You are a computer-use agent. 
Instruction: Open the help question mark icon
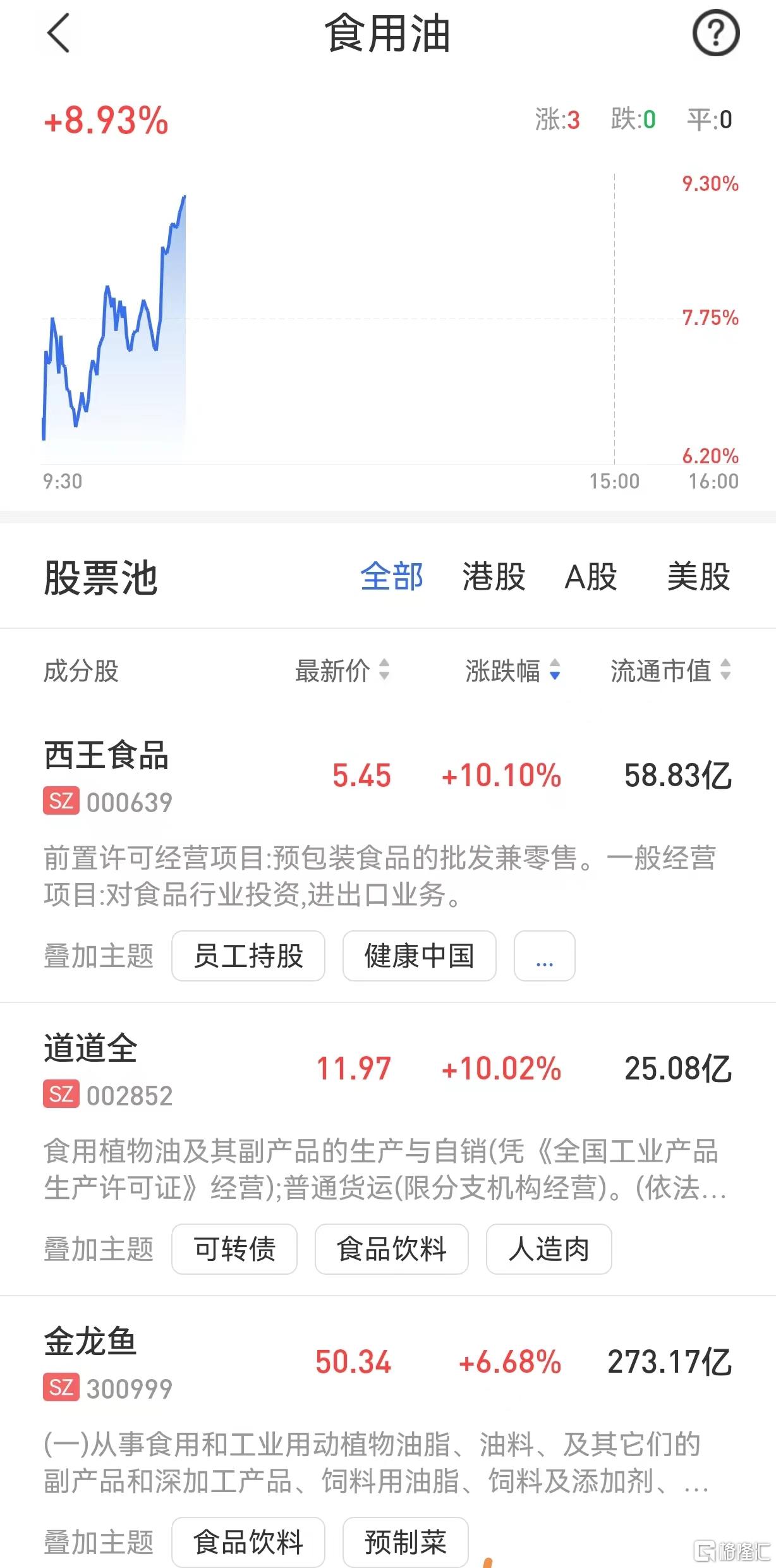[x=715, y=33]
